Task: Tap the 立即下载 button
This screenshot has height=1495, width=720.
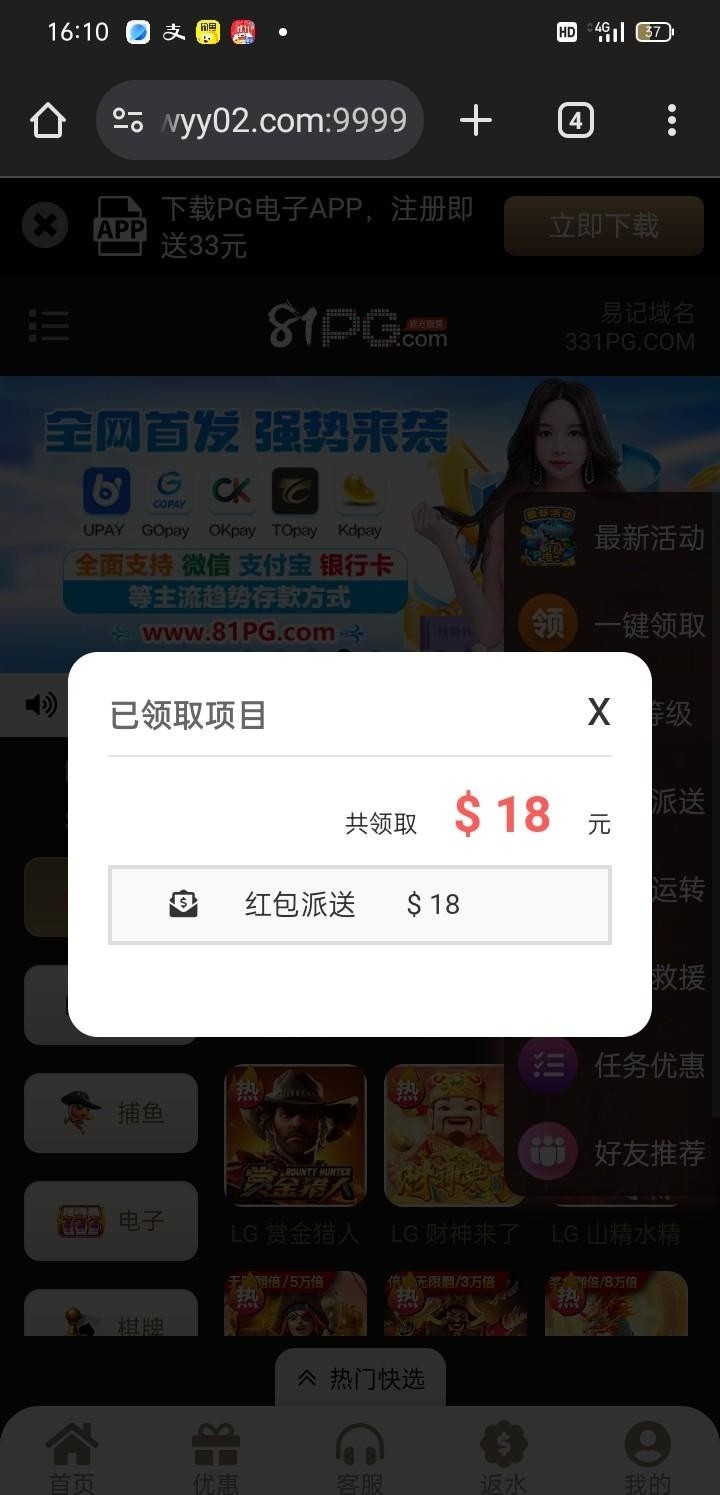Action: click(603, 226)
